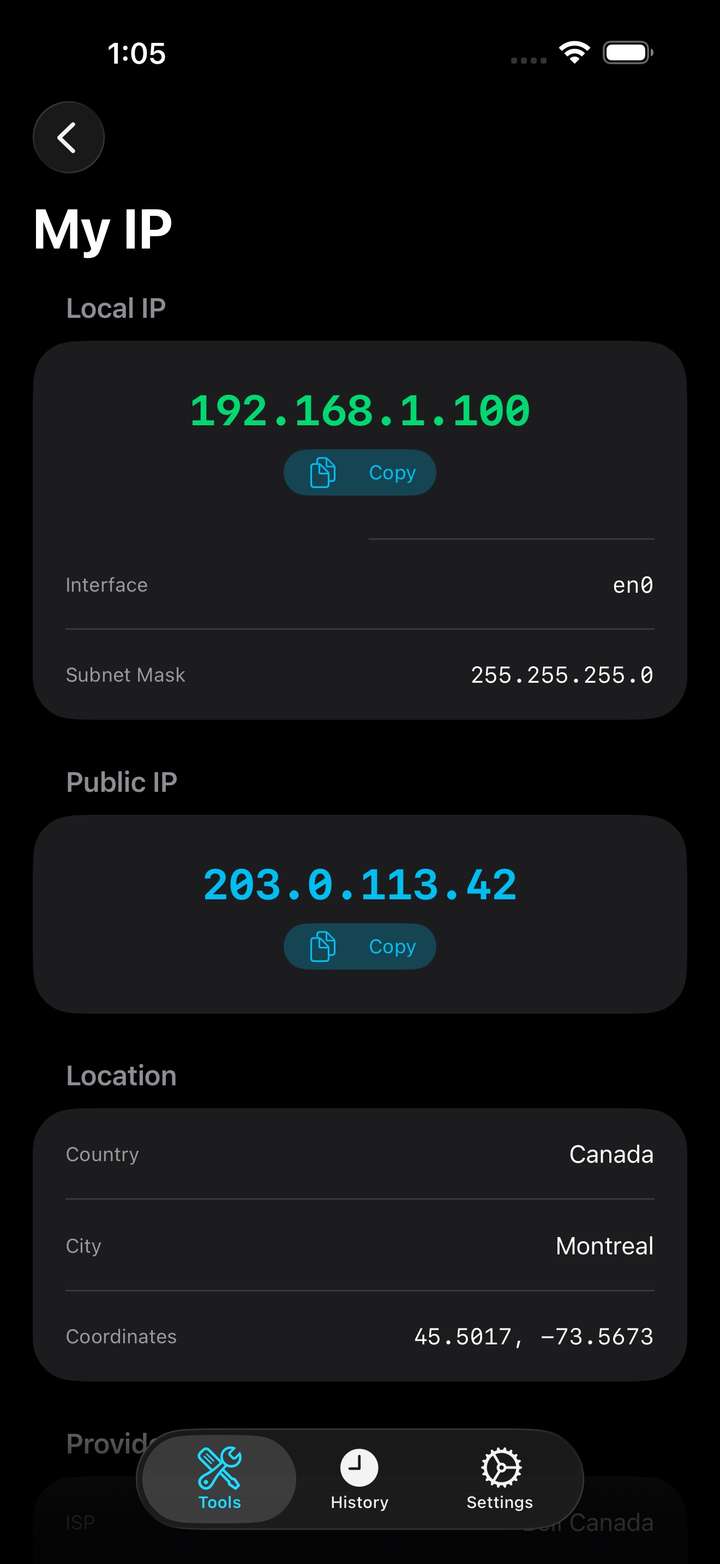
Task: Switch to the Tools tab
Action: (x=220, y=1480)
